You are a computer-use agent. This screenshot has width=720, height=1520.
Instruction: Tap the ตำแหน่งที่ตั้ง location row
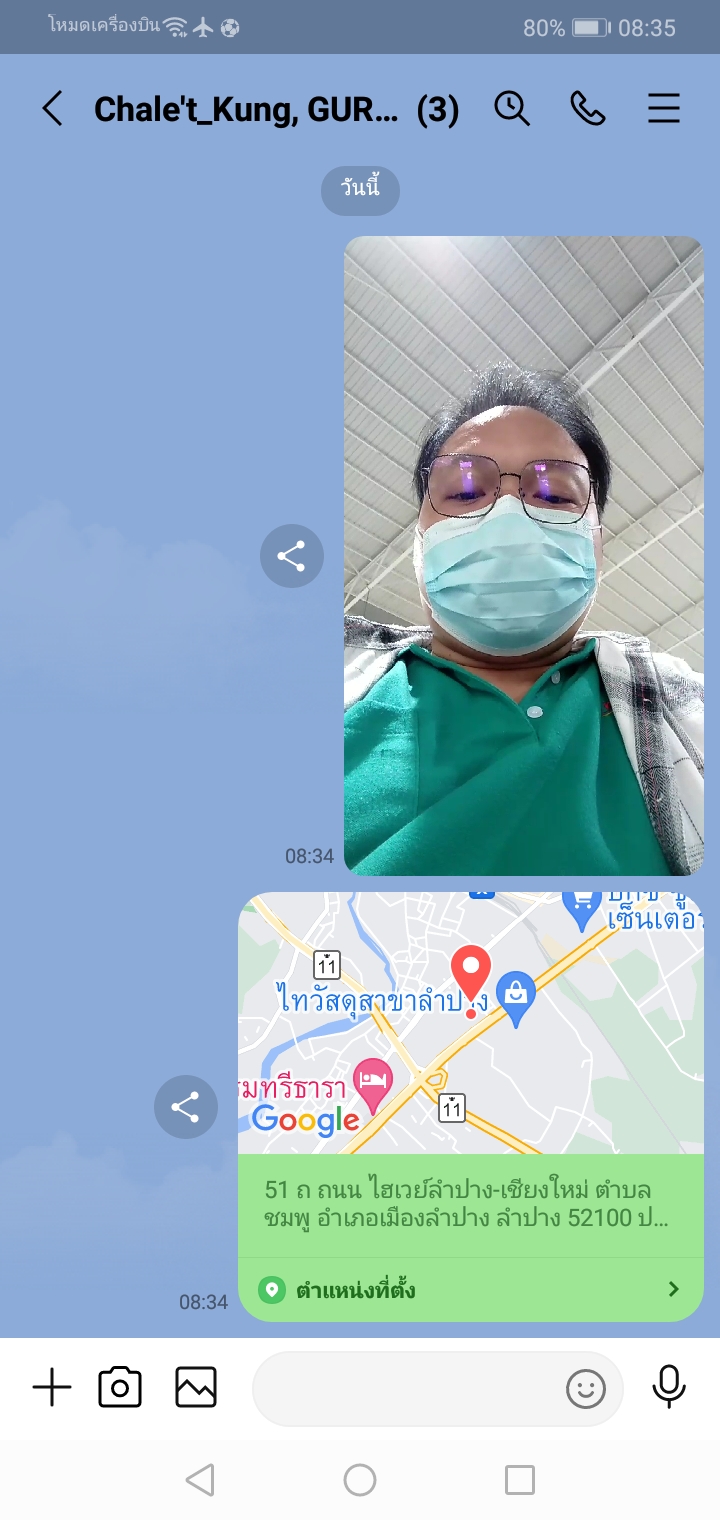(x=470, y=1289)
